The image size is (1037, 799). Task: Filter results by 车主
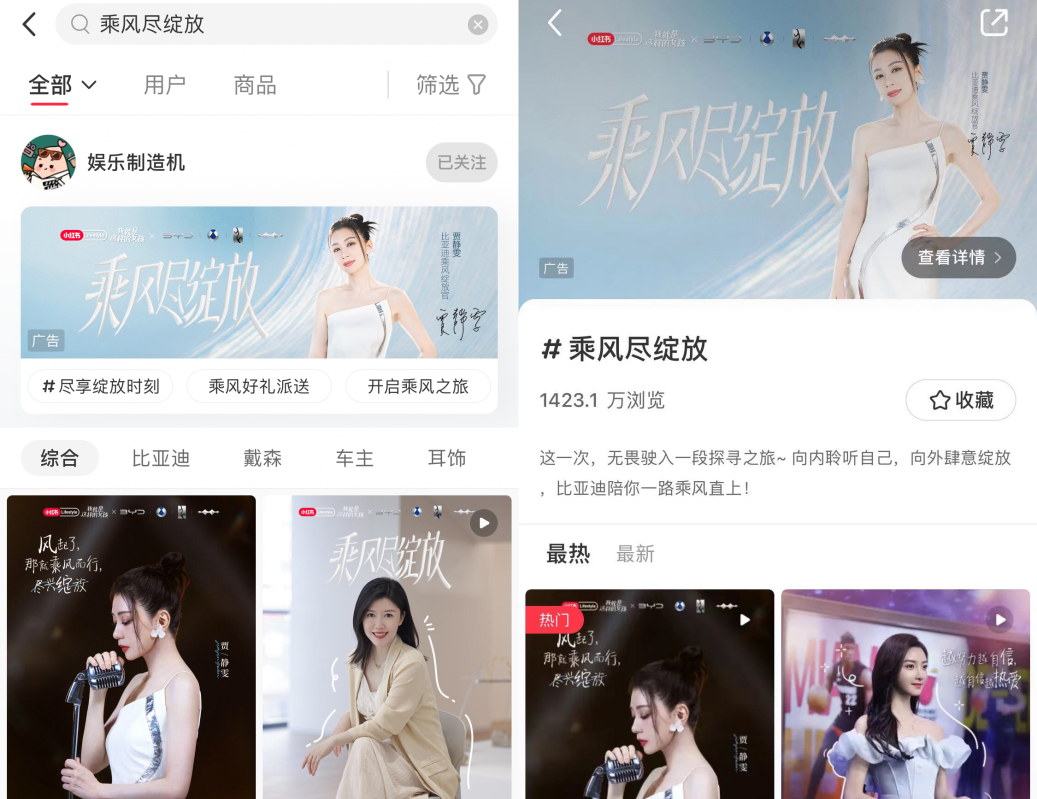(x=354, y=458)
